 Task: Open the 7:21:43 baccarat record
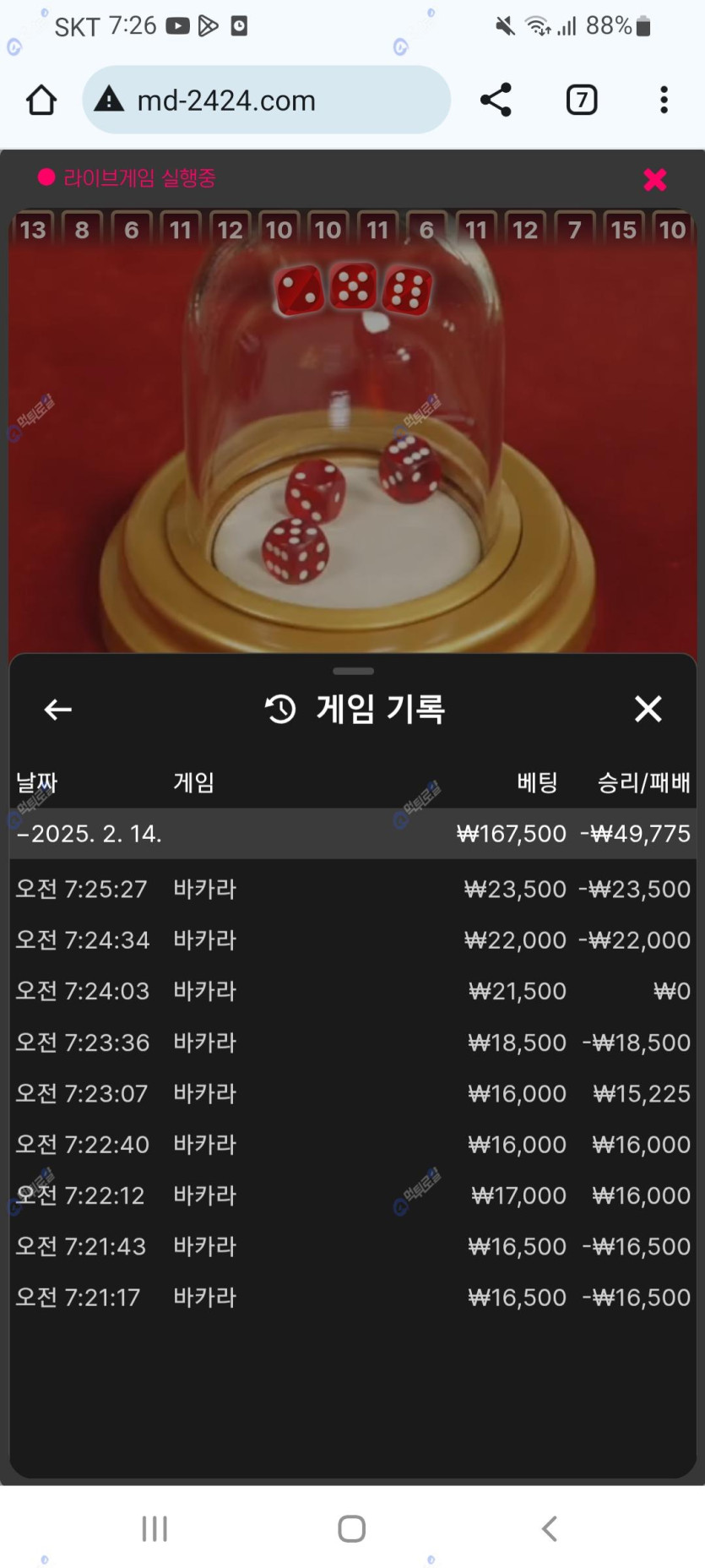coord(351,1246)
